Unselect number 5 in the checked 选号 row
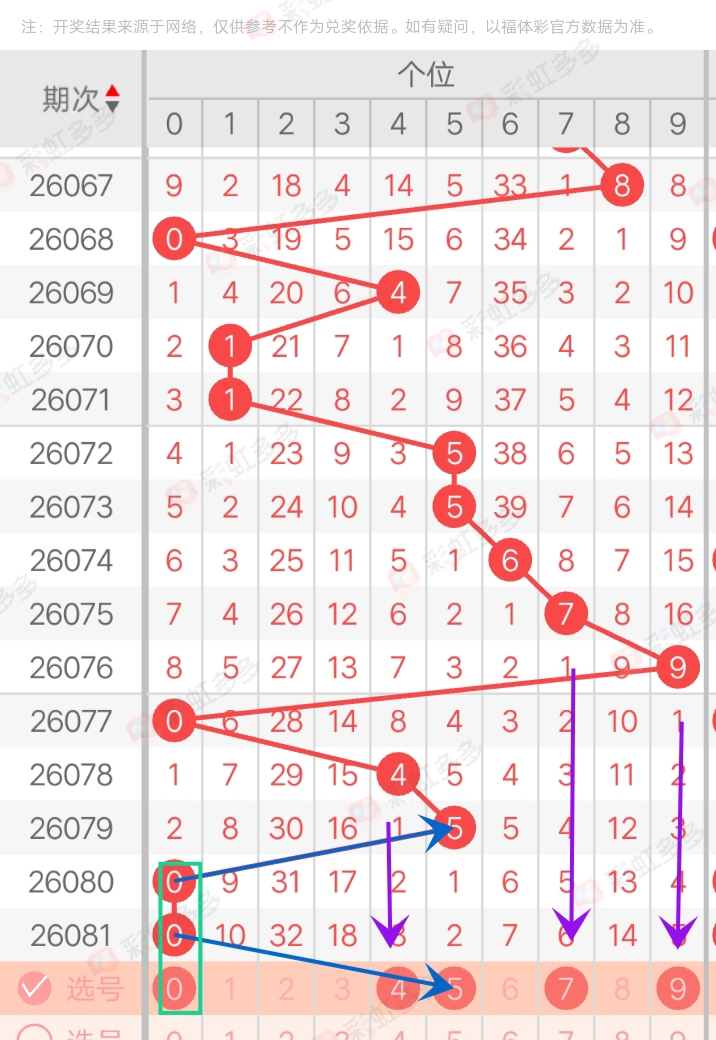 pyautogui.click(x=455, y=989)
